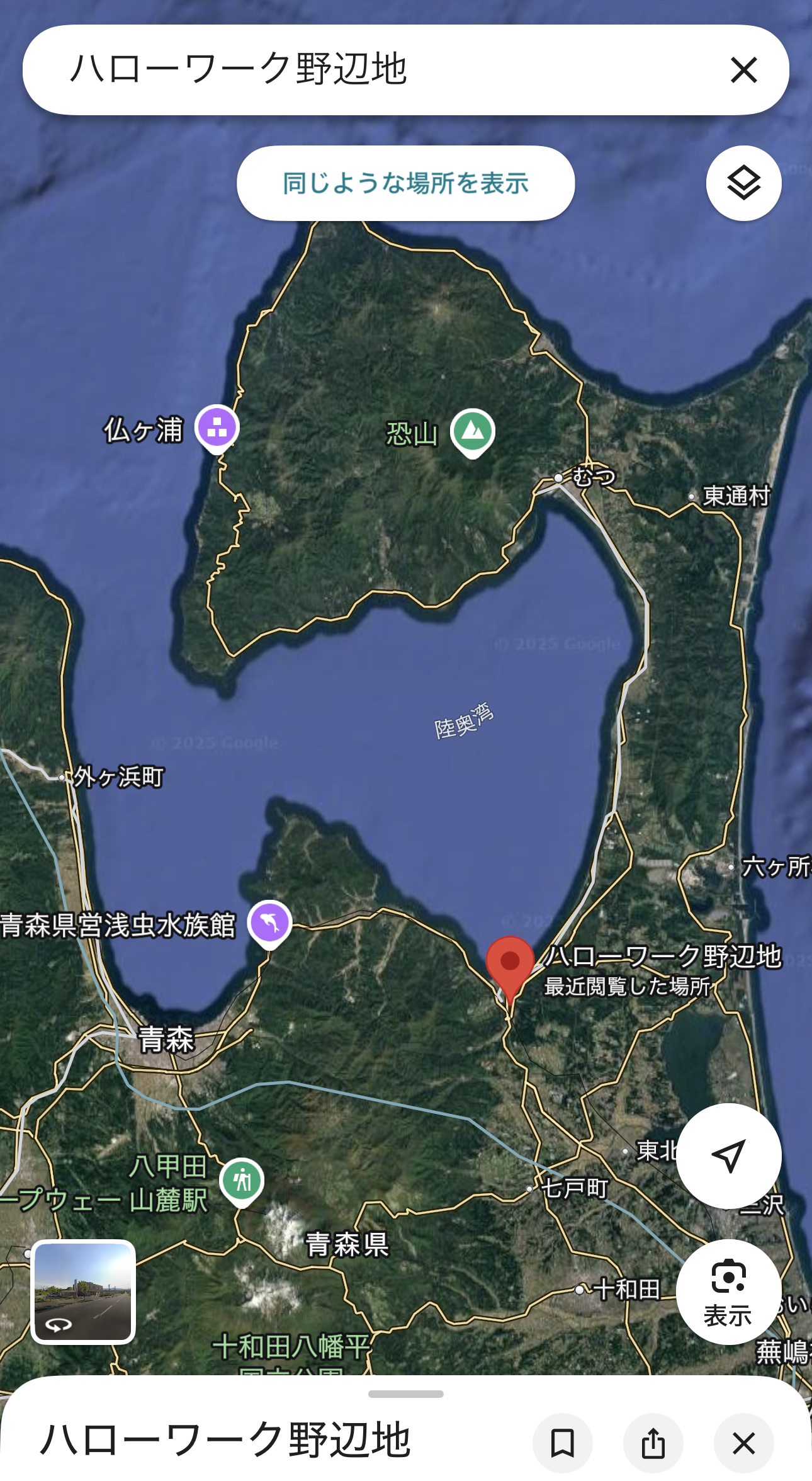Center map on my current location
Viewport: 812px width, 1481px height.
tap(728, 1155)
